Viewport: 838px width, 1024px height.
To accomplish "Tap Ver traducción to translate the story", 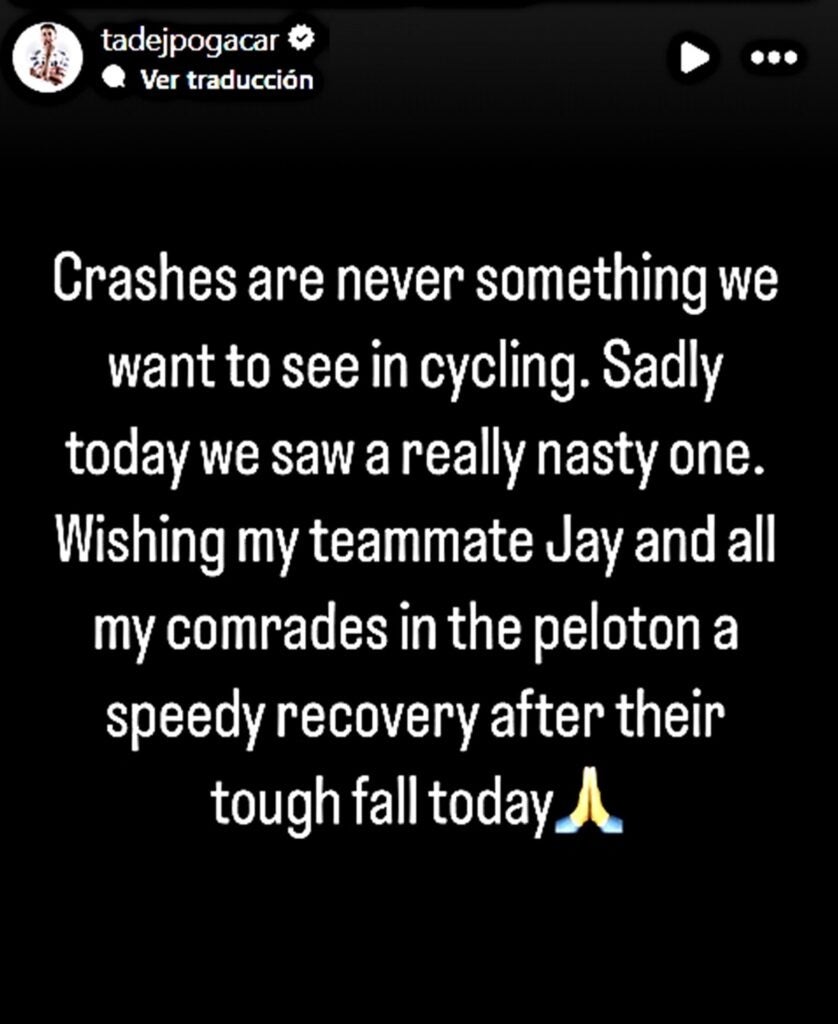I will coord(226,80).
